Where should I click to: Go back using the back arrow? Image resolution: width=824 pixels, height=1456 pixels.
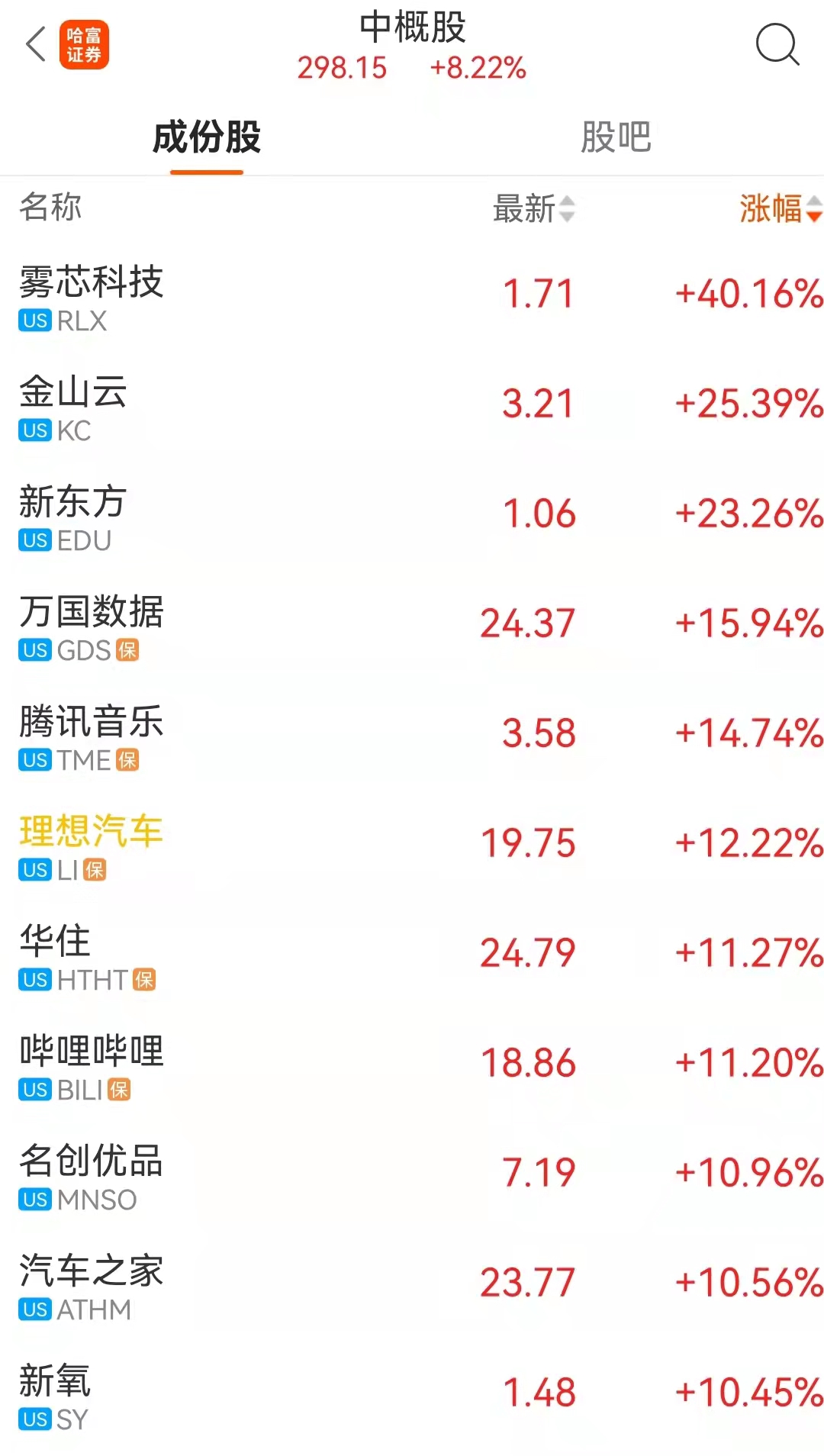point(36,44)
